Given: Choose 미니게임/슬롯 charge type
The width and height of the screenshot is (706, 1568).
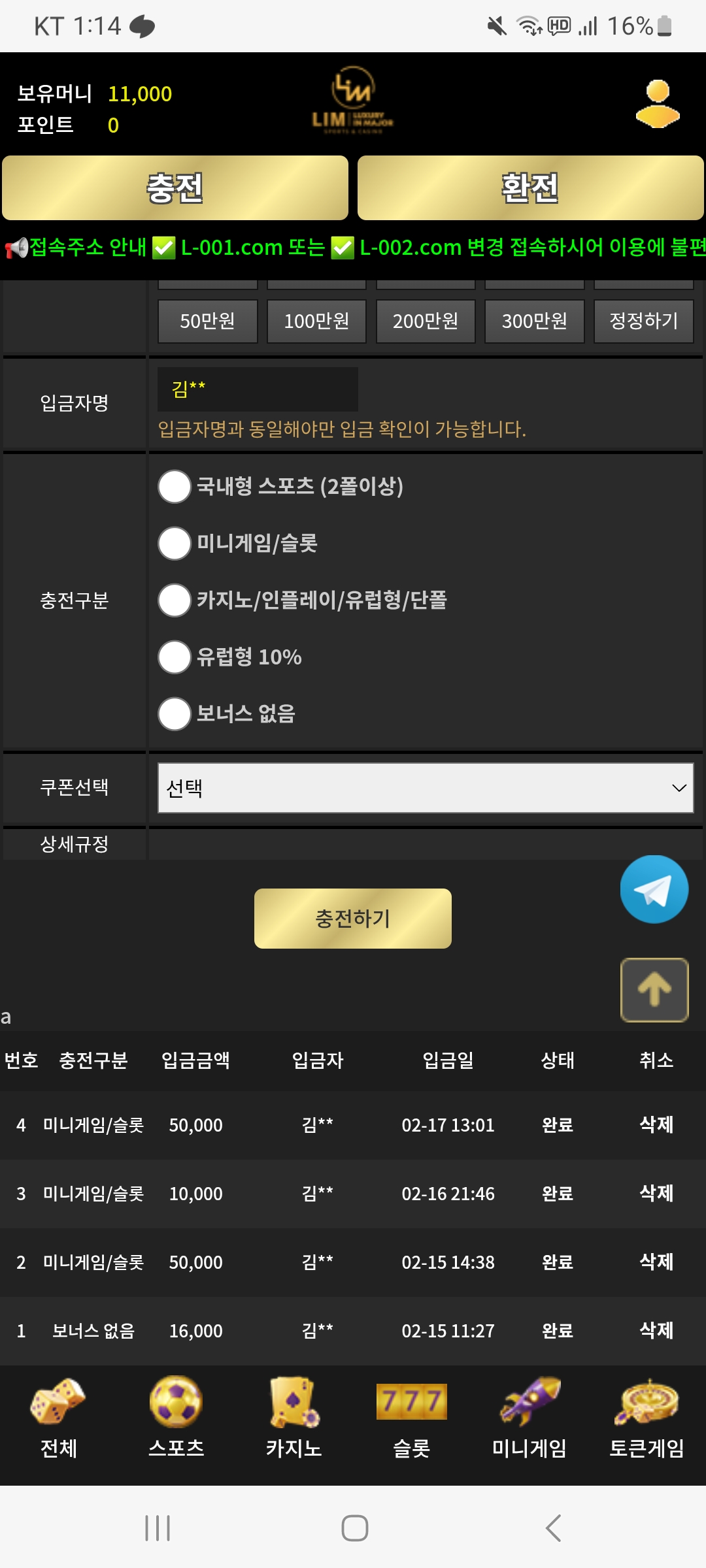Looking at the screenshot, I should click(x=175, y=544).
